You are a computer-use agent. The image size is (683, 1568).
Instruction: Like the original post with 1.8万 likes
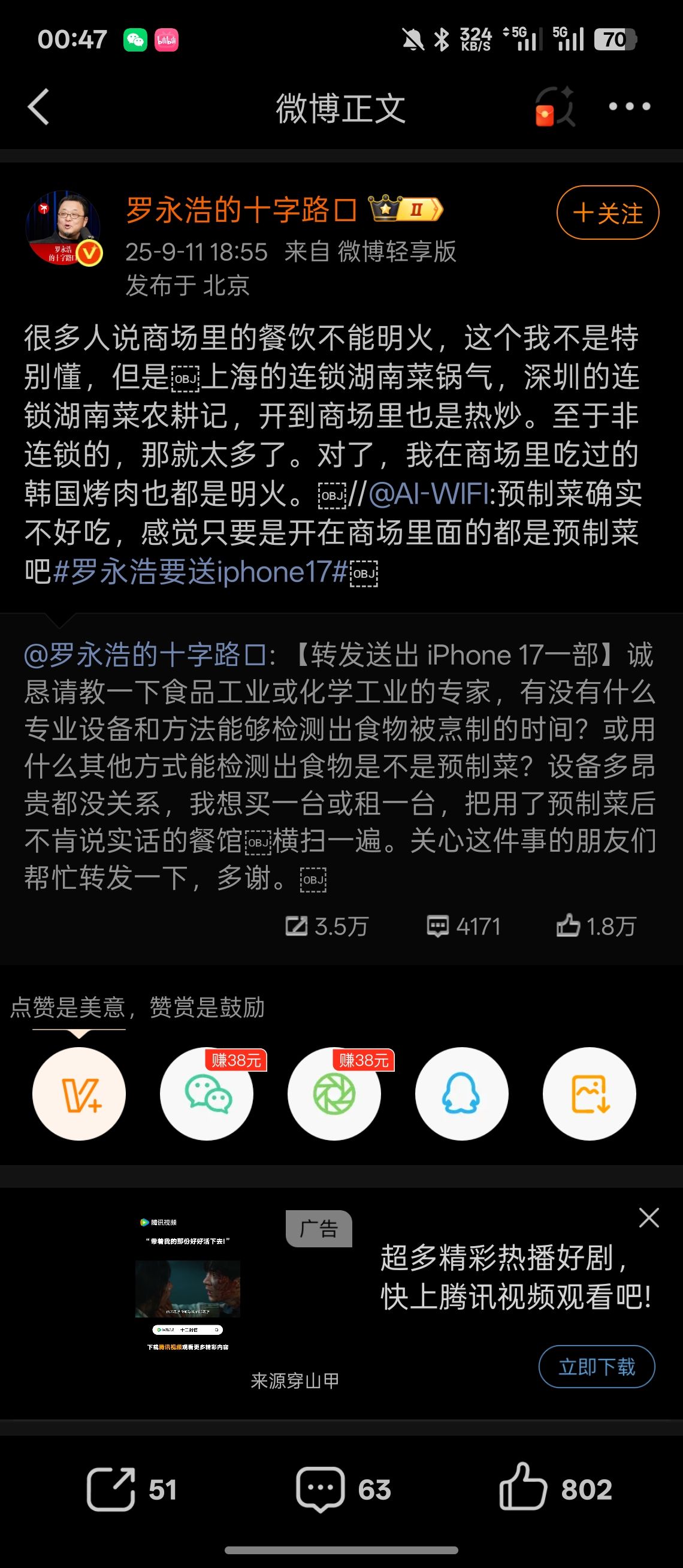coord(596,927)
